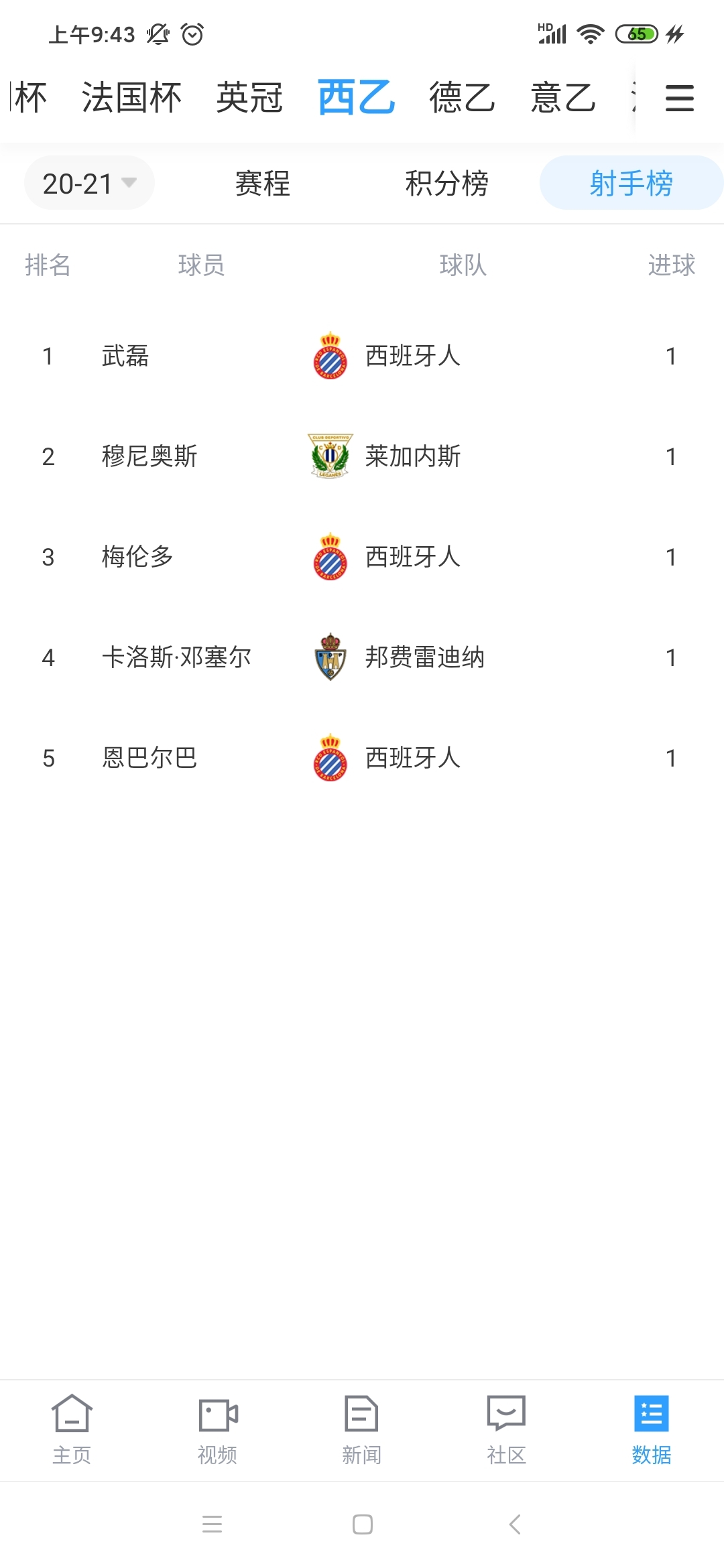Open player 梅伦多's row

[x=362, y=557]
